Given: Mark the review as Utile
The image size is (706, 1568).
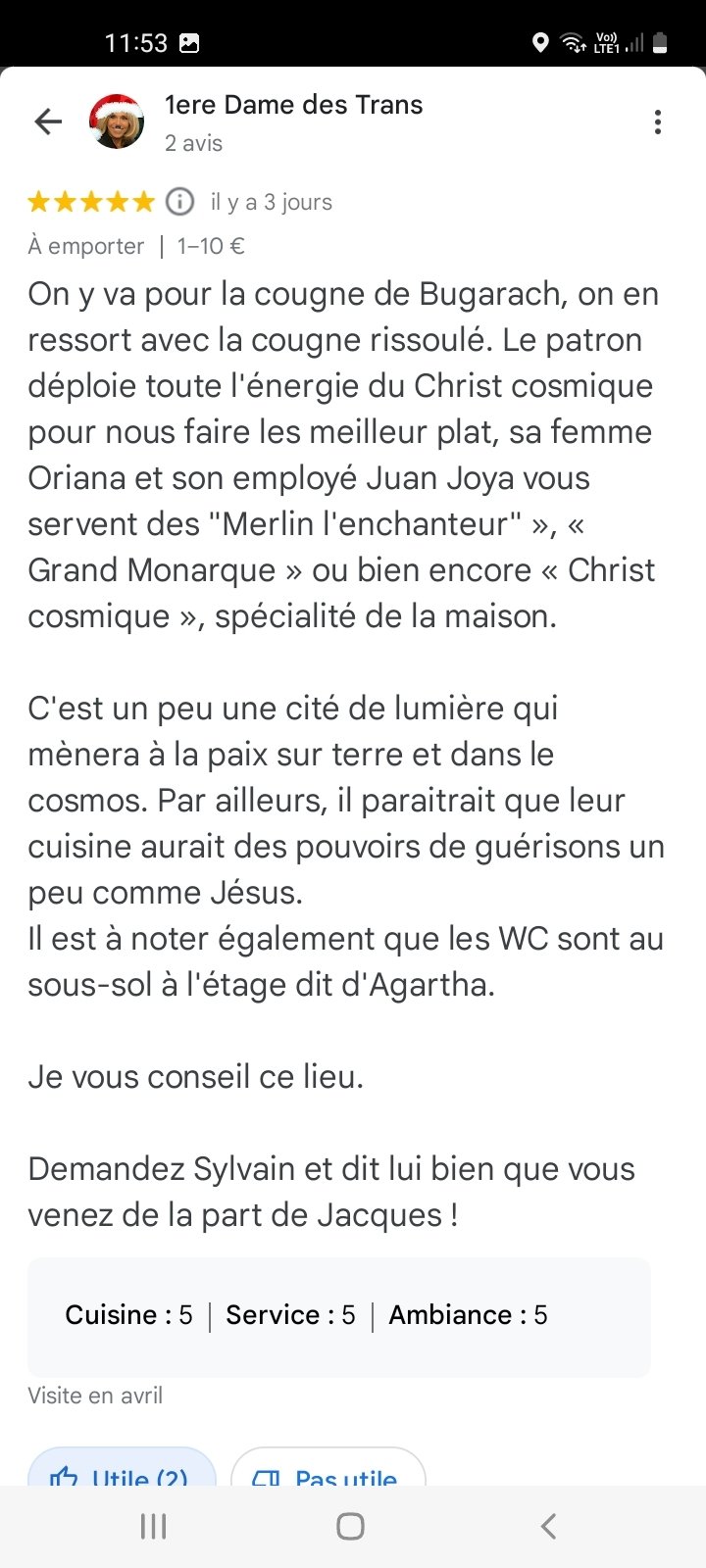Looking at the screenshot, I should coord(122,1472).
